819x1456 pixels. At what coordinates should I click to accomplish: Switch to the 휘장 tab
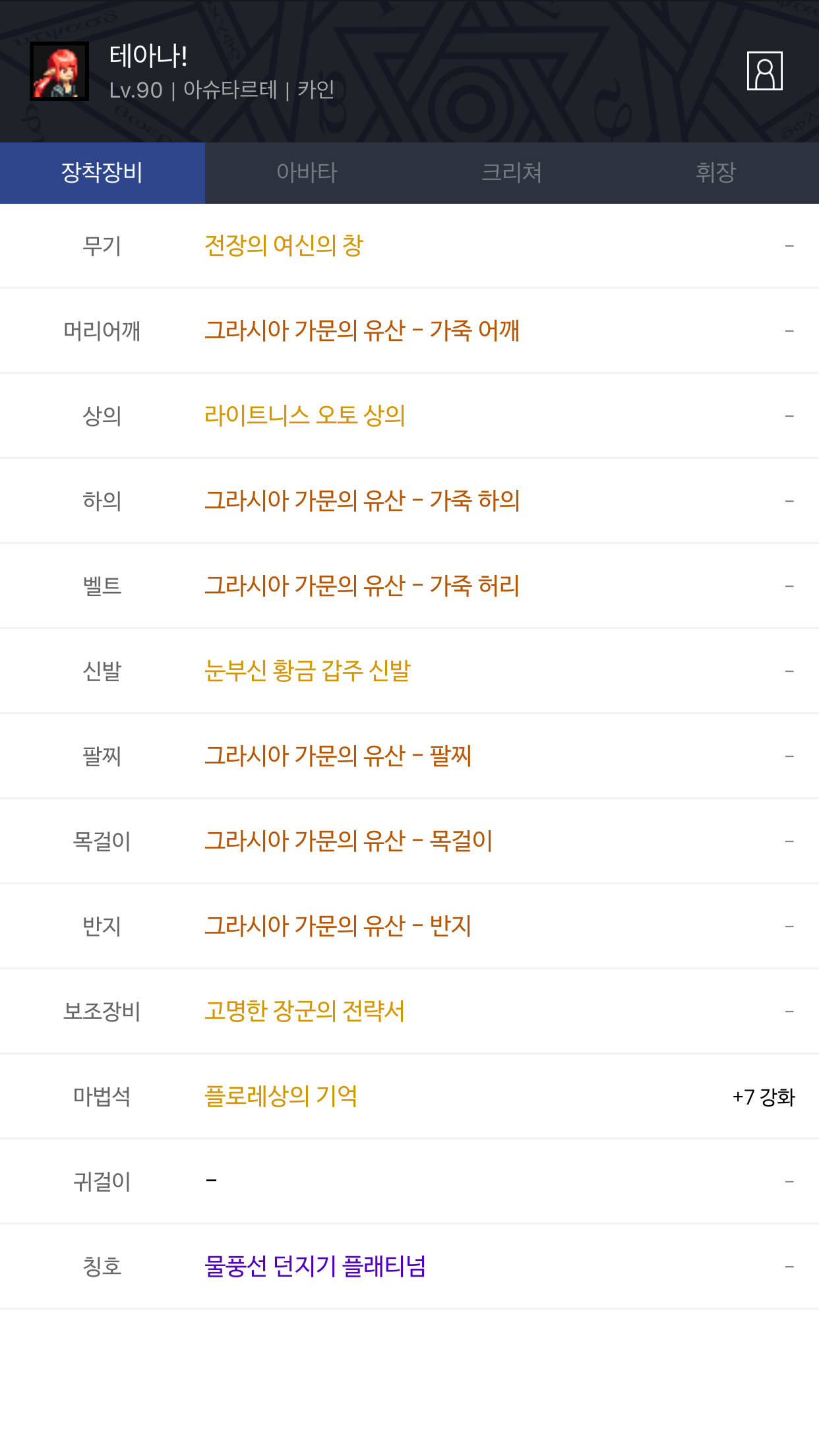point(715,173)
